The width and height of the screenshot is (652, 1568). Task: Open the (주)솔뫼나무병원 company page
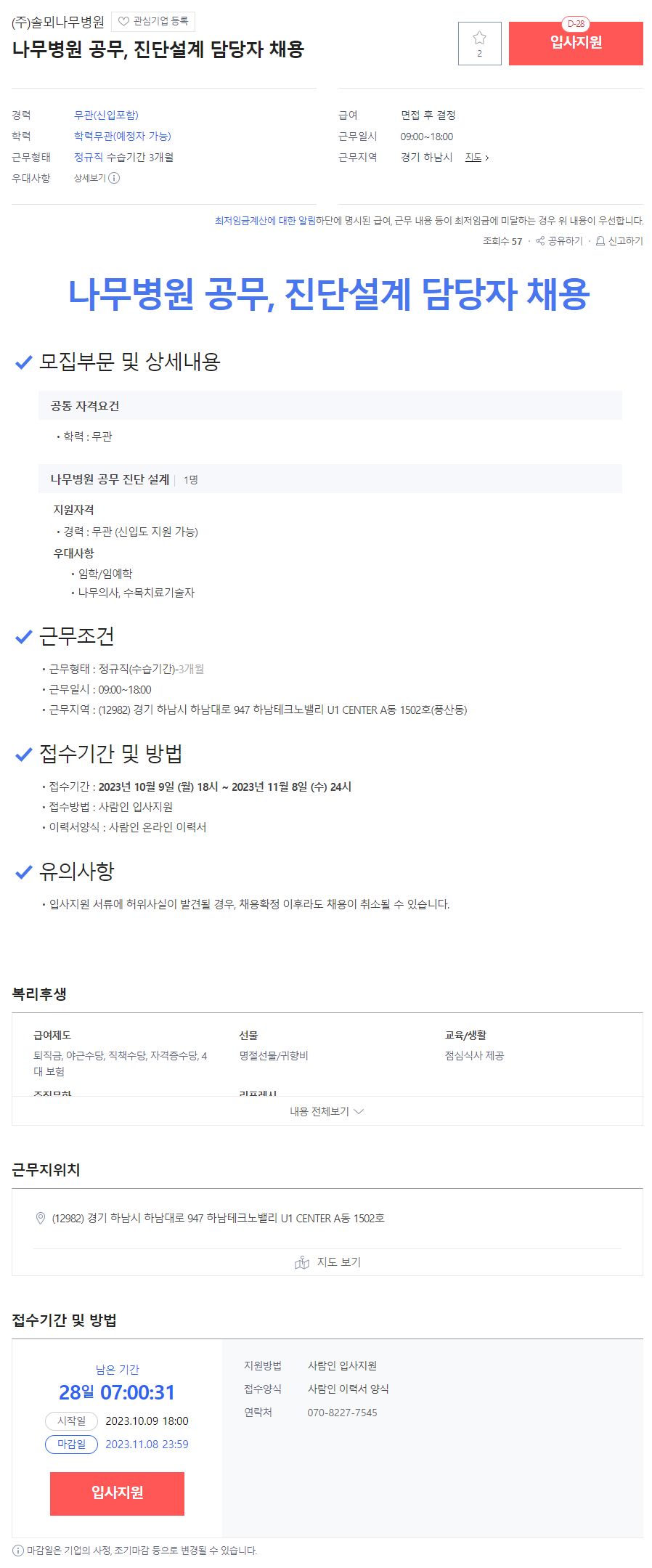click(58, 22)
